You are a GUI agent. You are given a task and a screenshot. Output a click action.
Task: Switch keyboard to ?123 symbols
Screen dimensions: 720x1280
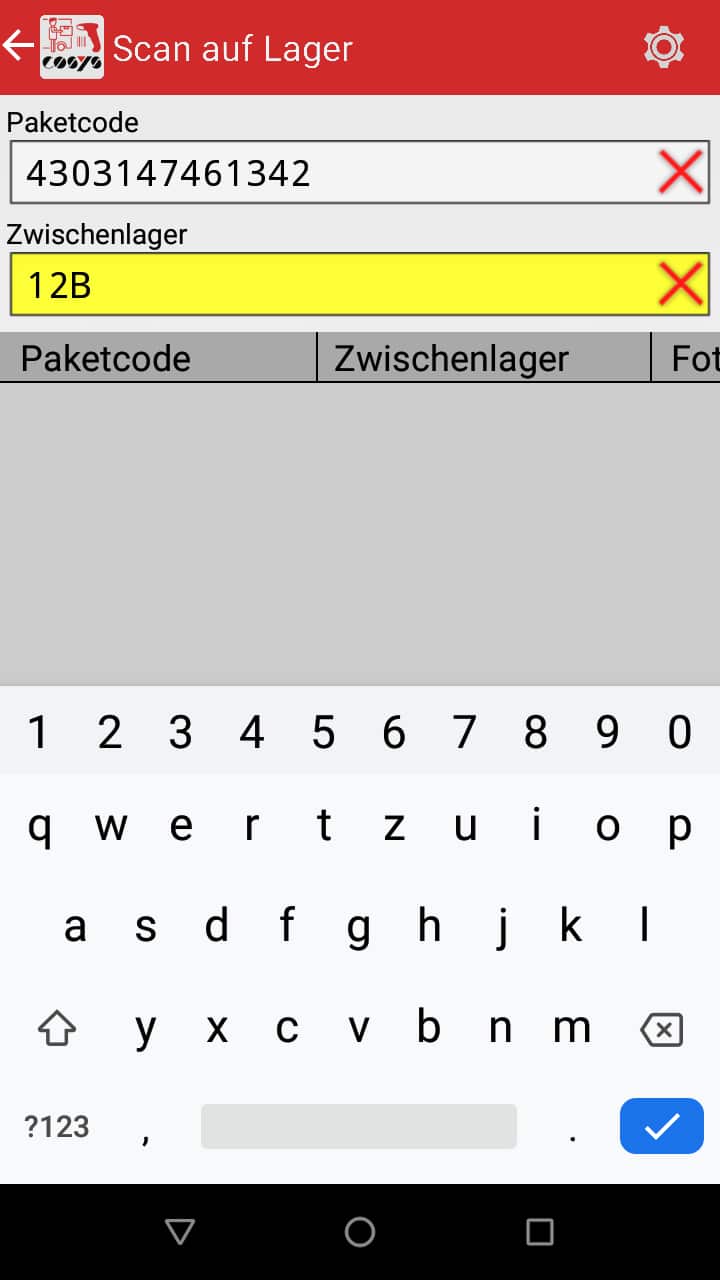coord(57,1127)
